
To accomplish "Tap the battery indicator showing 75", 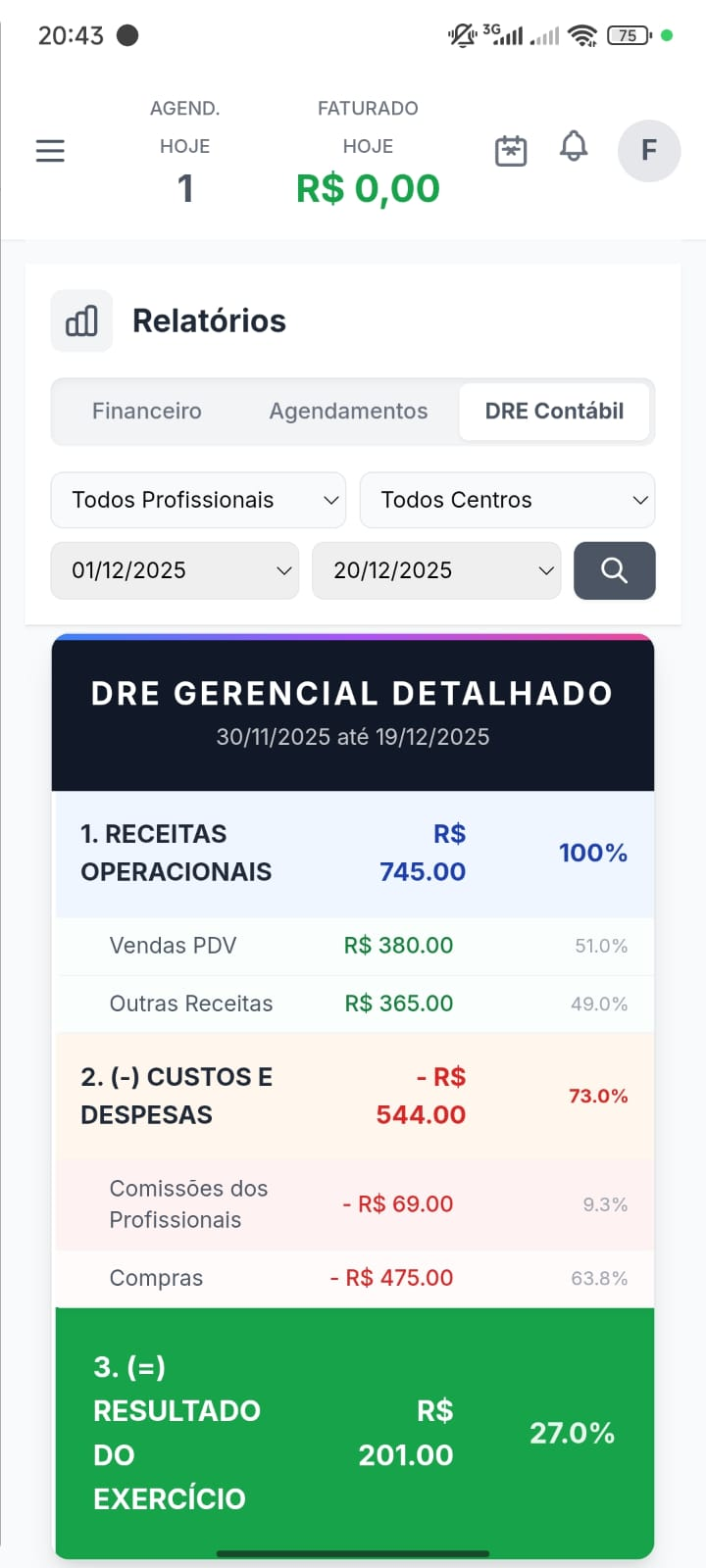I will pos(625,35).
